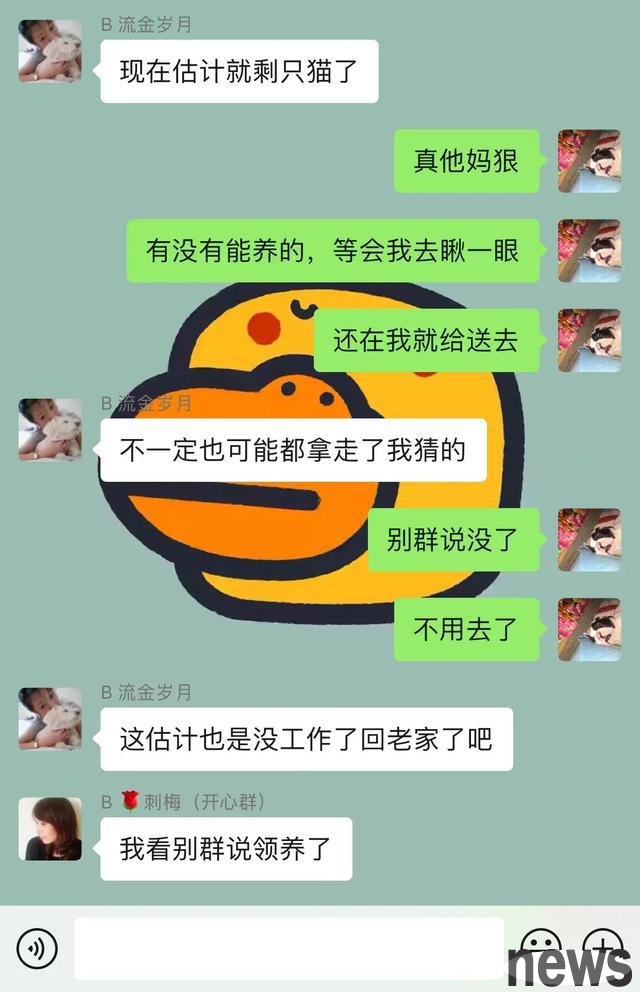The image size is (640, 992).
Task: Focus the message text field
Action: pyautogui.click(x=288, y=948)
